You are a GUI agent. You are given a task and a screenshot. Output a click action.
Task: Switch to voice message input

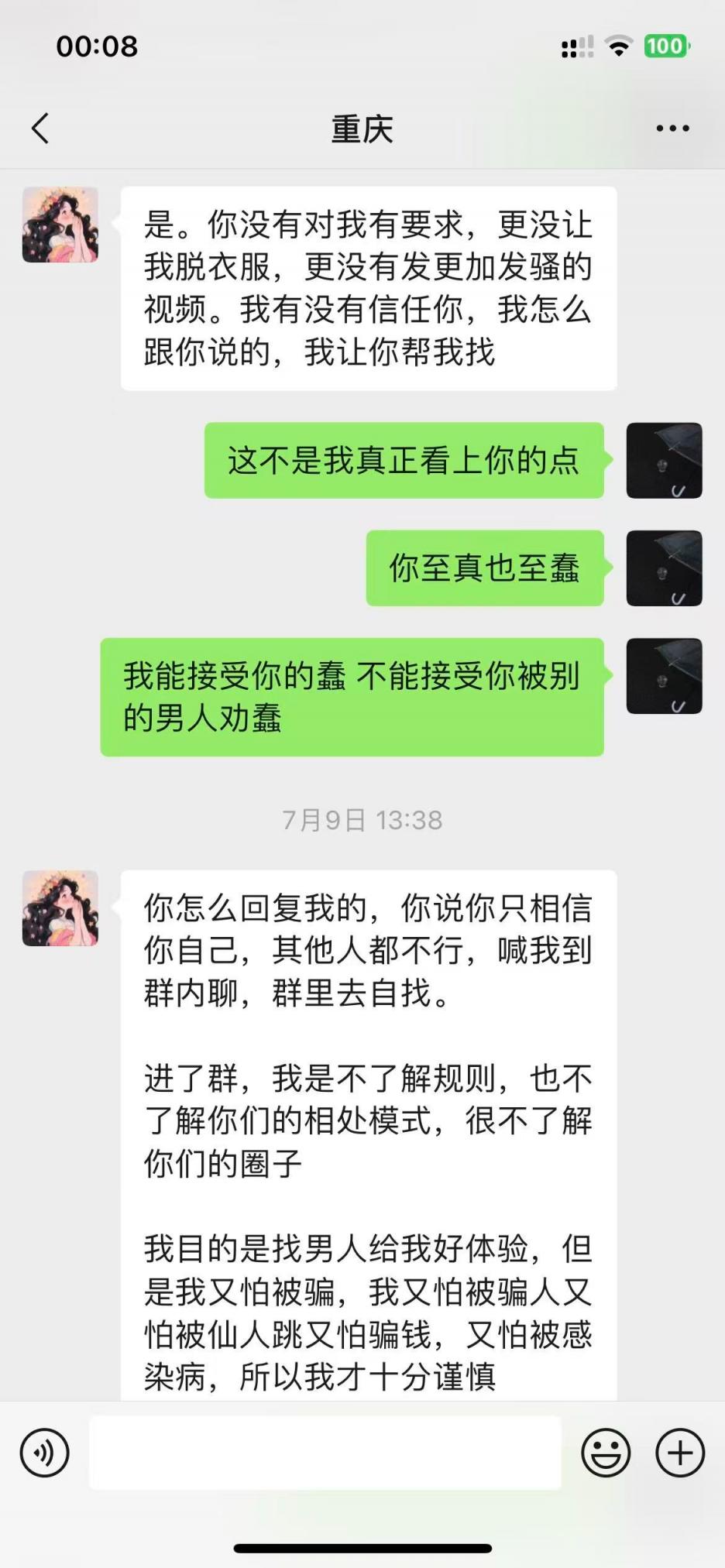45,1453
